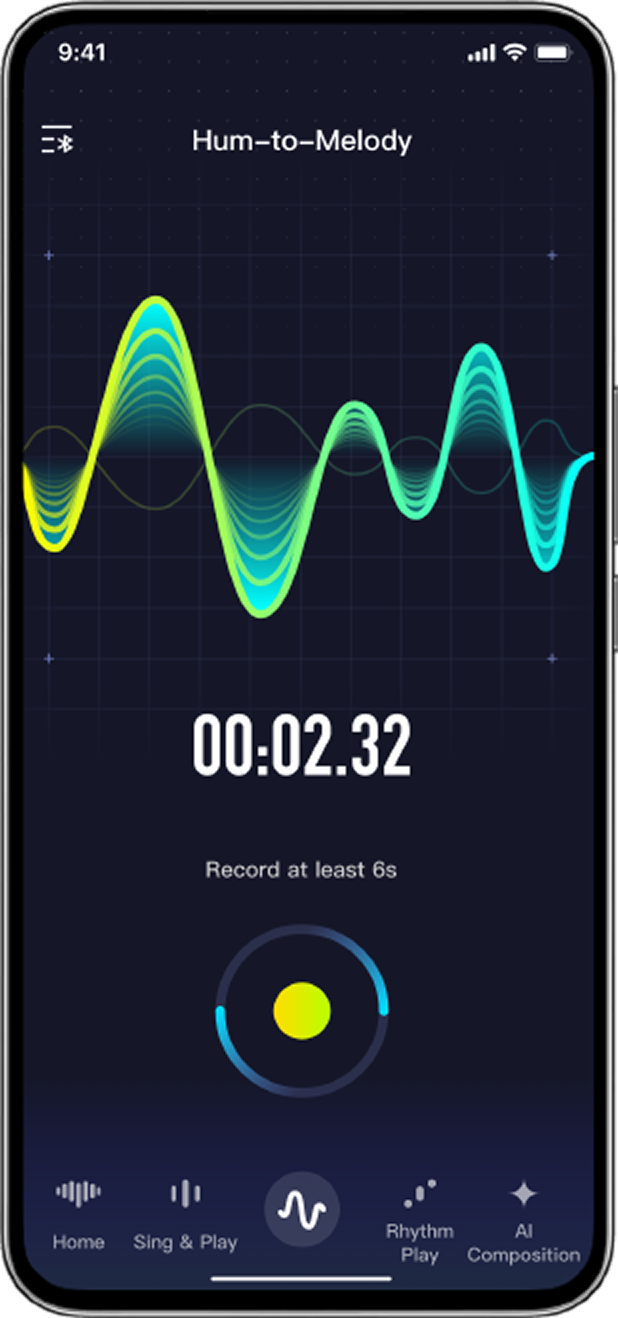Go to the Rhythm Play tab
Image resolution: width=618 pixels, height=1318 pixels.
tap(420, 1219)
